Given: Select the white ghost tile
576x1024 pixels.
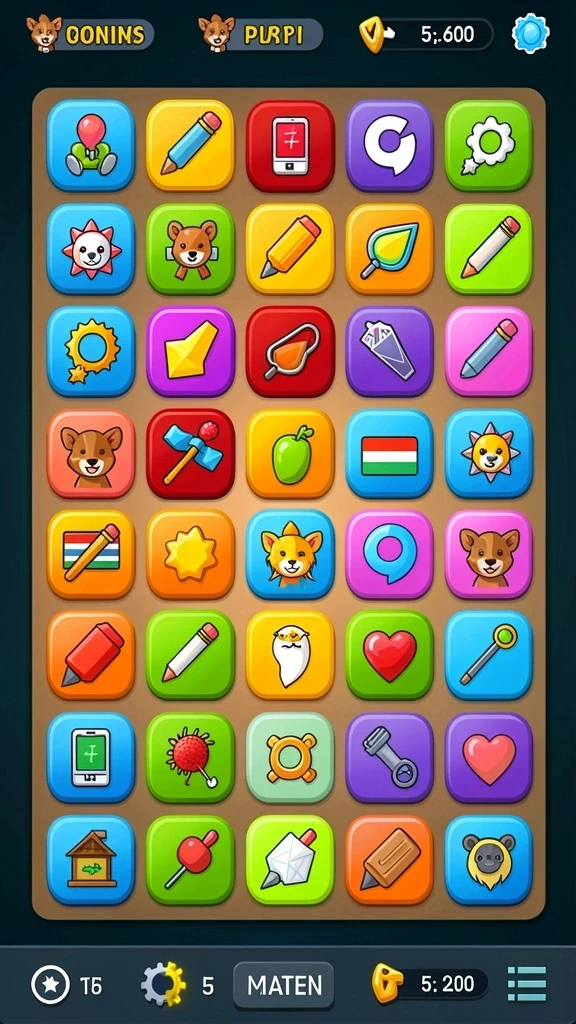Looking at the screenshot, I should coord(290,655).
